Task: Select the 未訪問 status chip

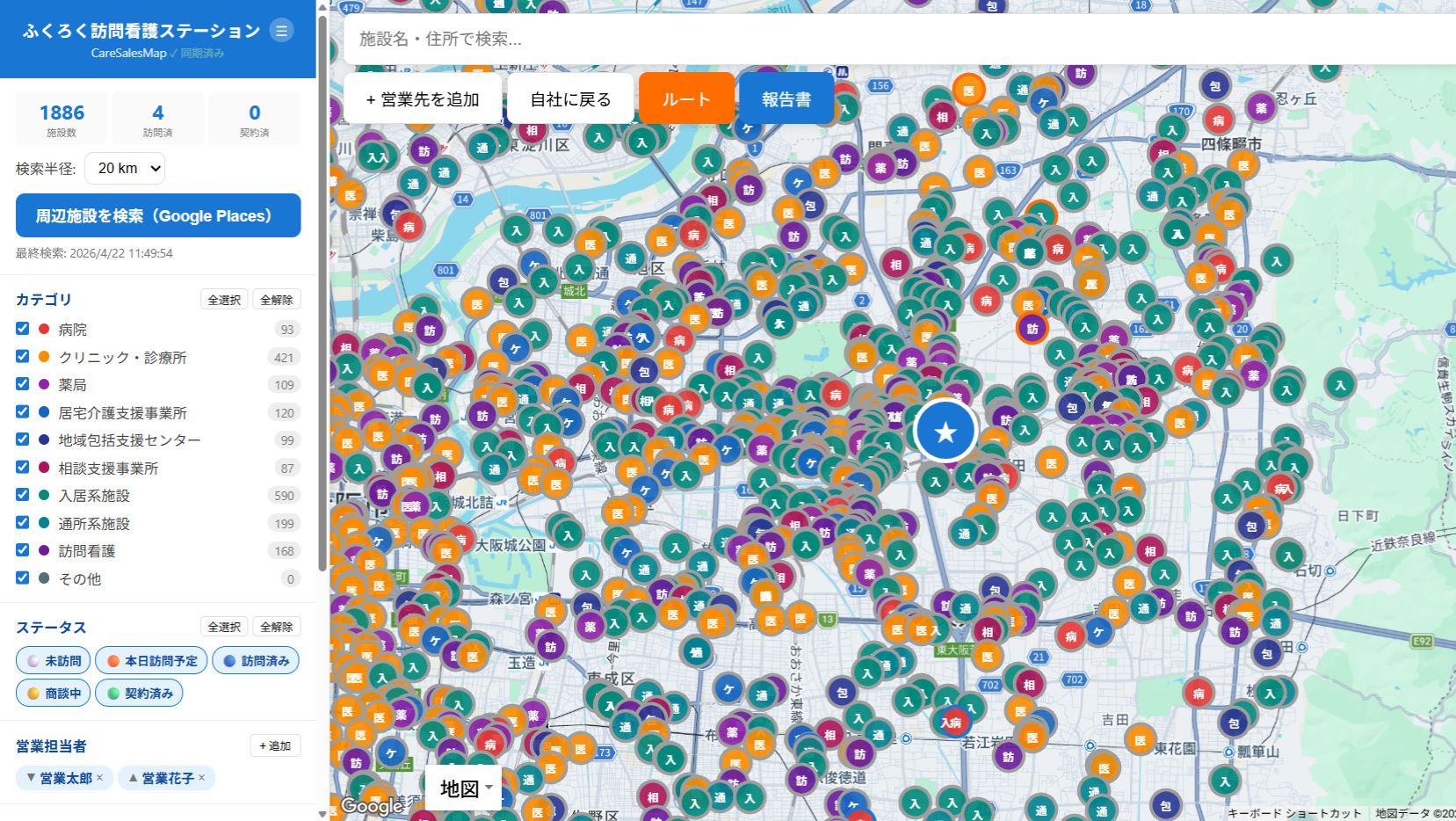Action: pos(54,661)
